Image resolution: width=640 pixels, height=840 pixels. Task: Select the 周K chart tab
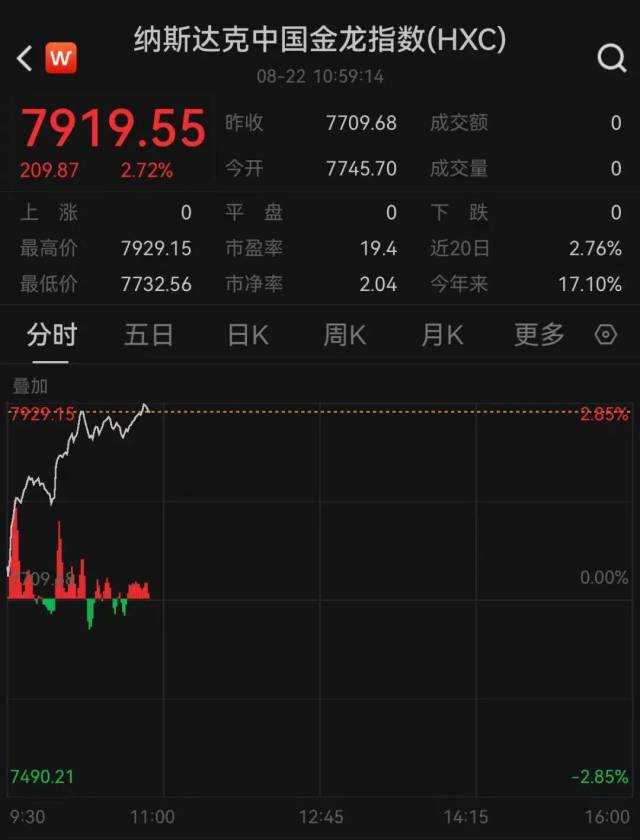pyautogui.click(x=344, y=335)
